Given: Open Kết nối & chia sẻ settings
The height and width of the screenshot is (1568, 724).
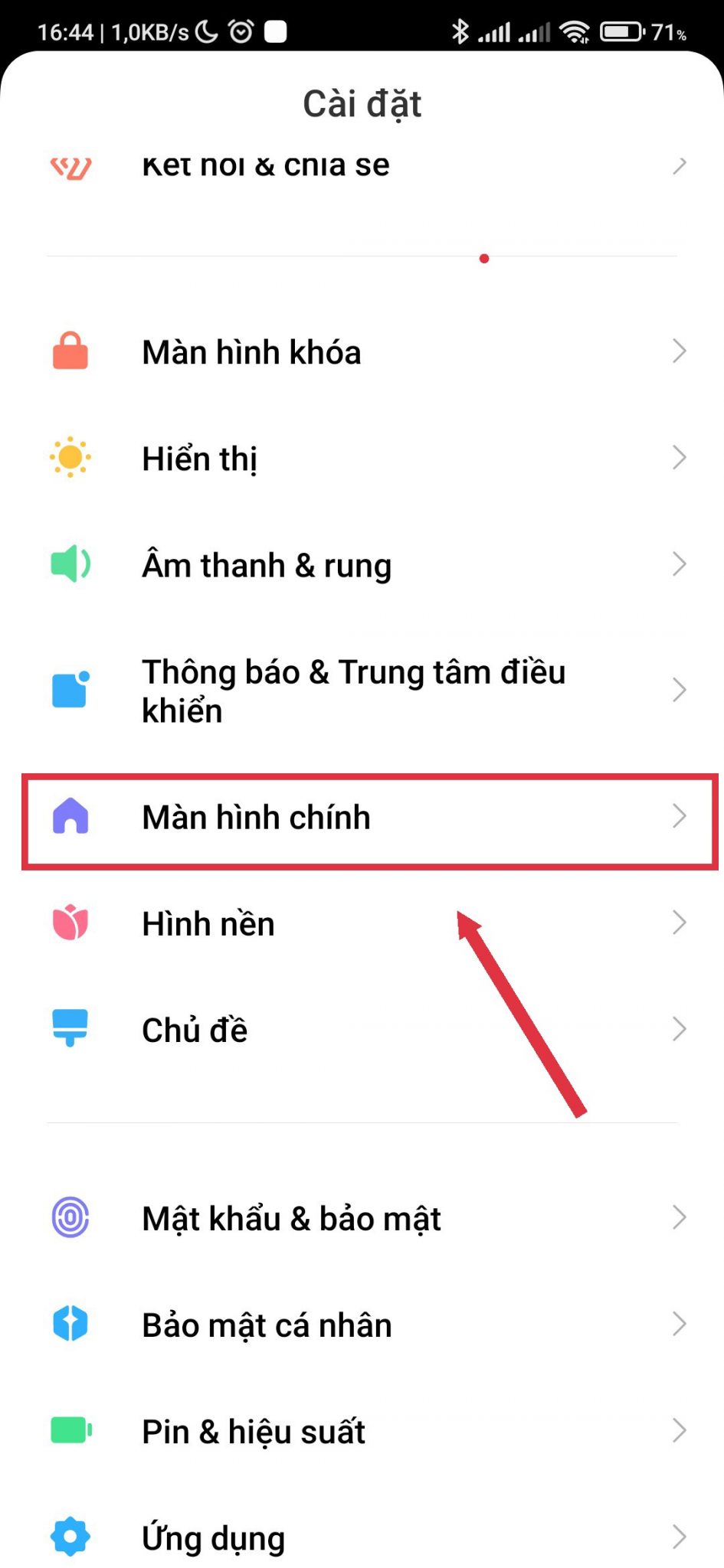Looking at the screenshot, I should [265, 165].
